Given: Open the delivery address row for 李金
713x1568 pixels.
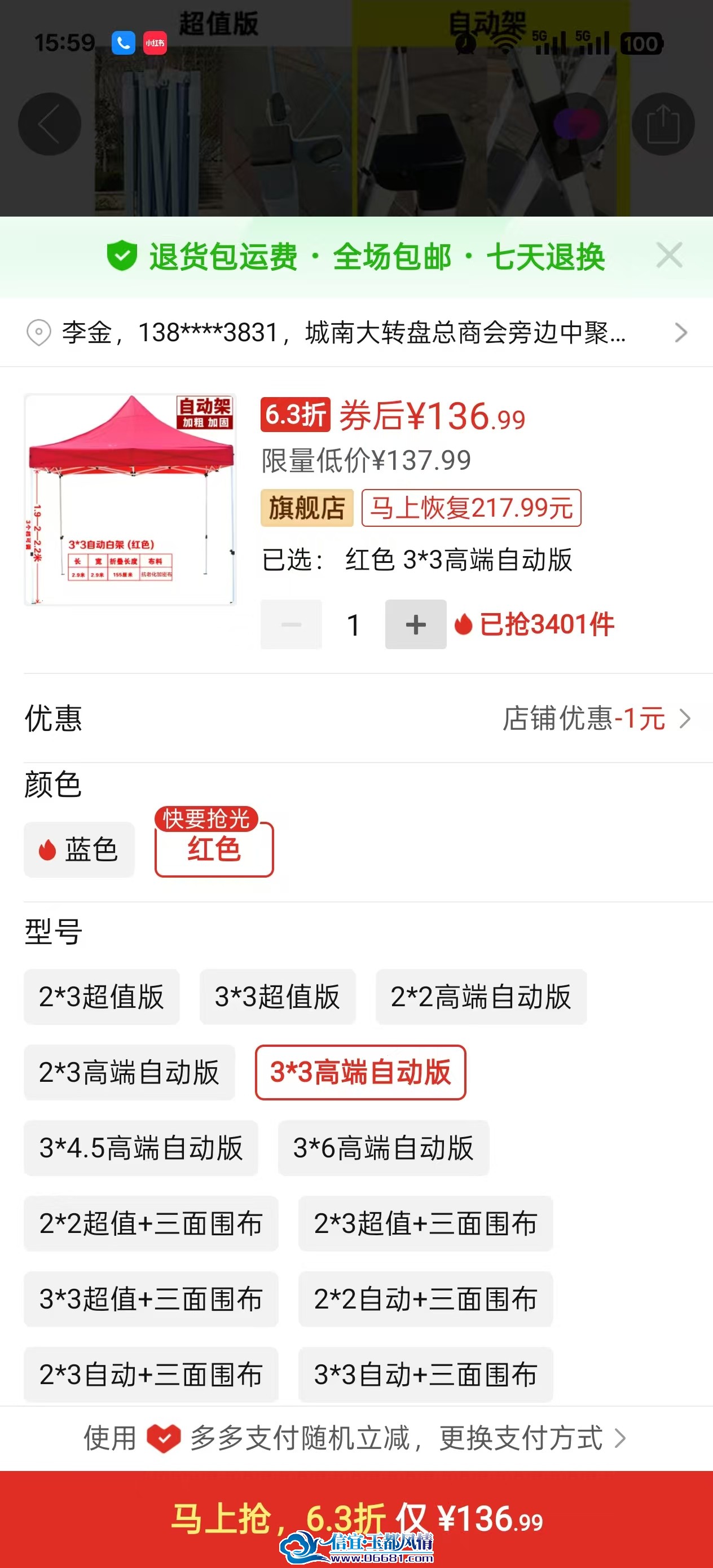Looking at the screenshot, I should pos(356,332).
